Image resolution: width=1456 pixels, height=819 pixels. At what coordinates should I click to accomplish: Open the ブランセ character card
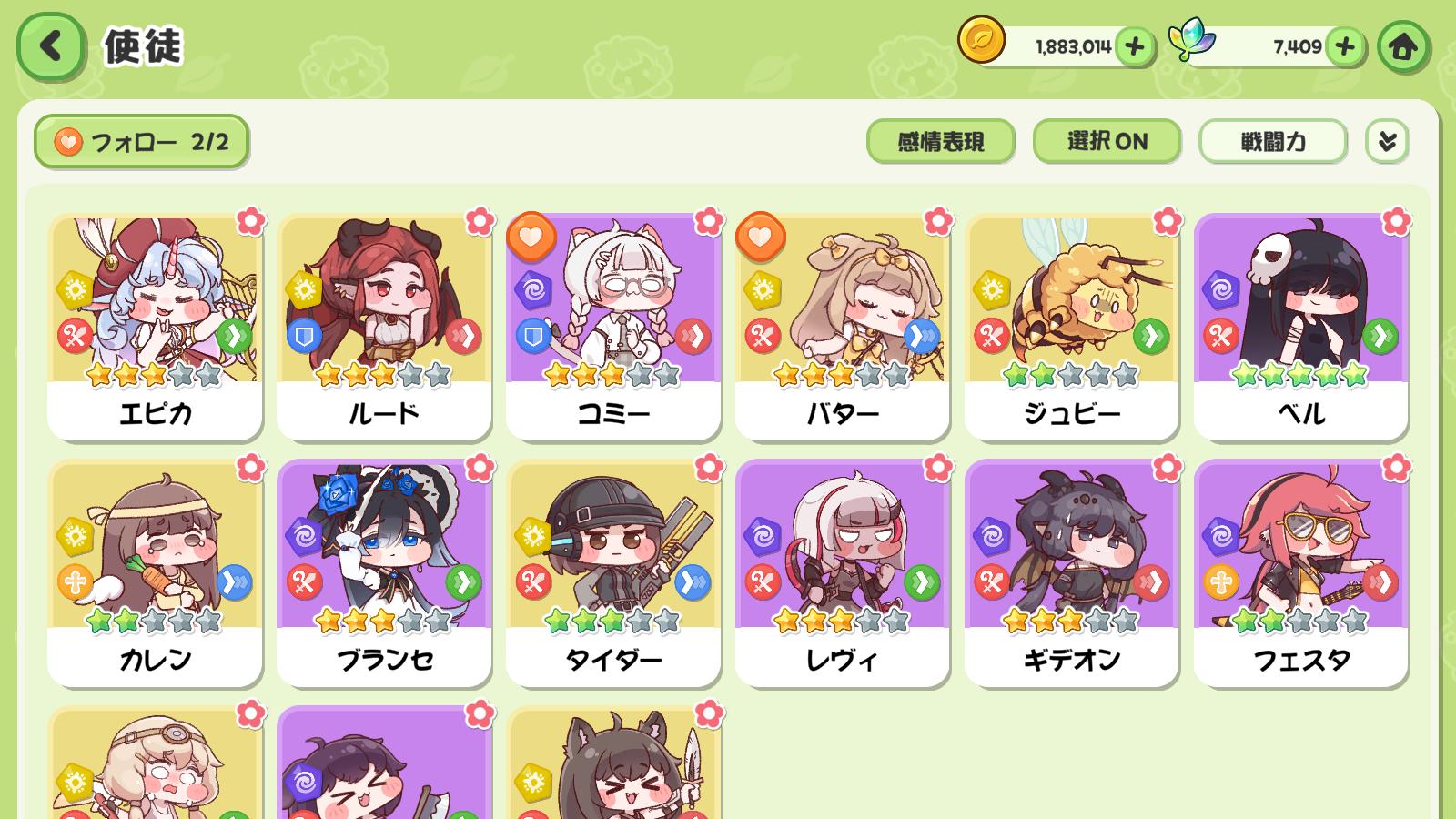tap(384, 573)
